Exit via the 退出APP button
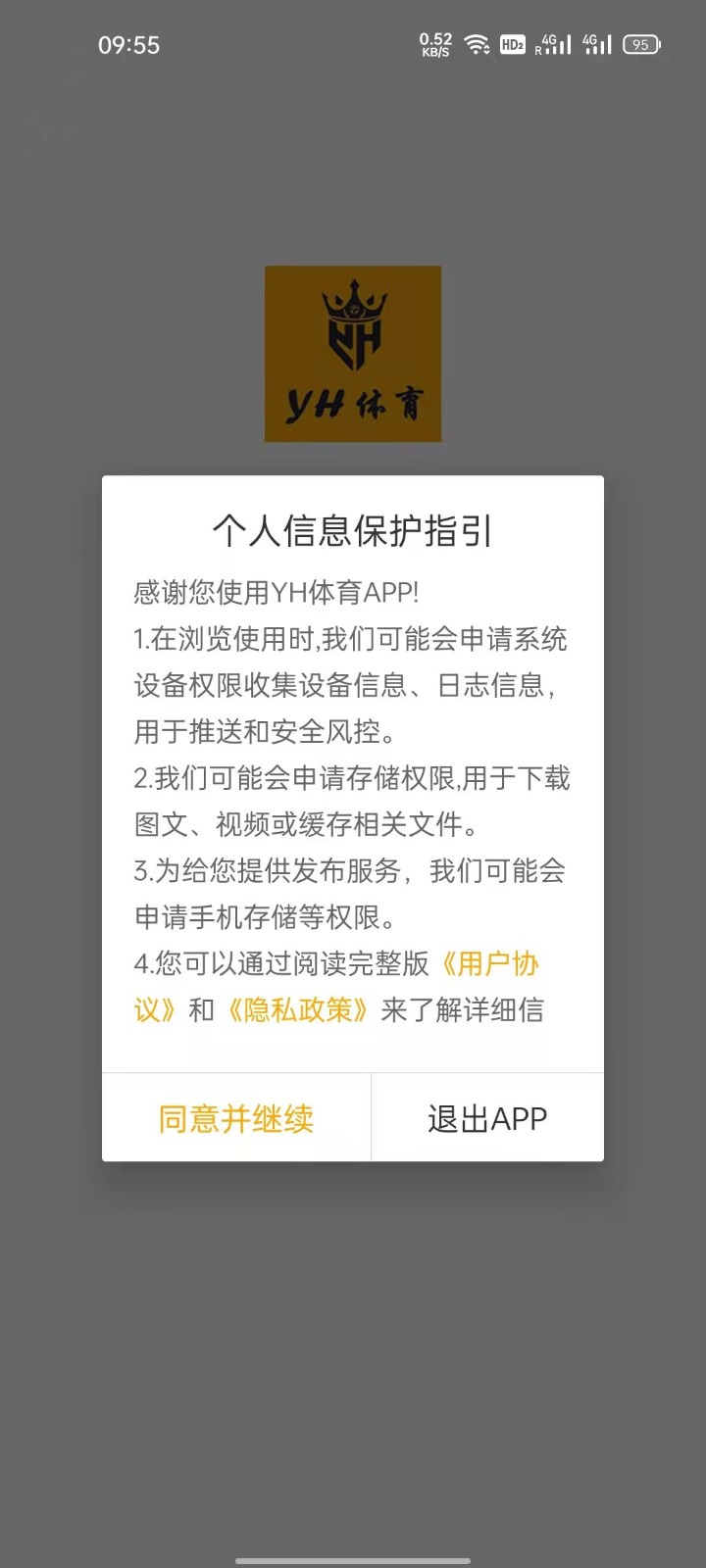This screenshot has width=706, height=1568. coord(487,1118)
